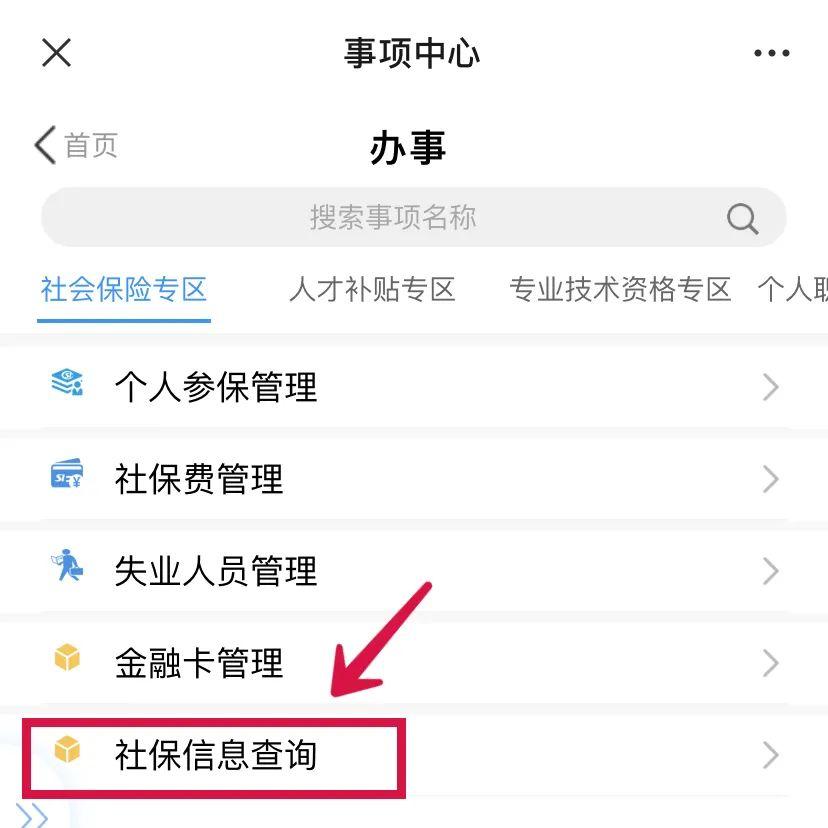Go to 失业人员管理

414,571
